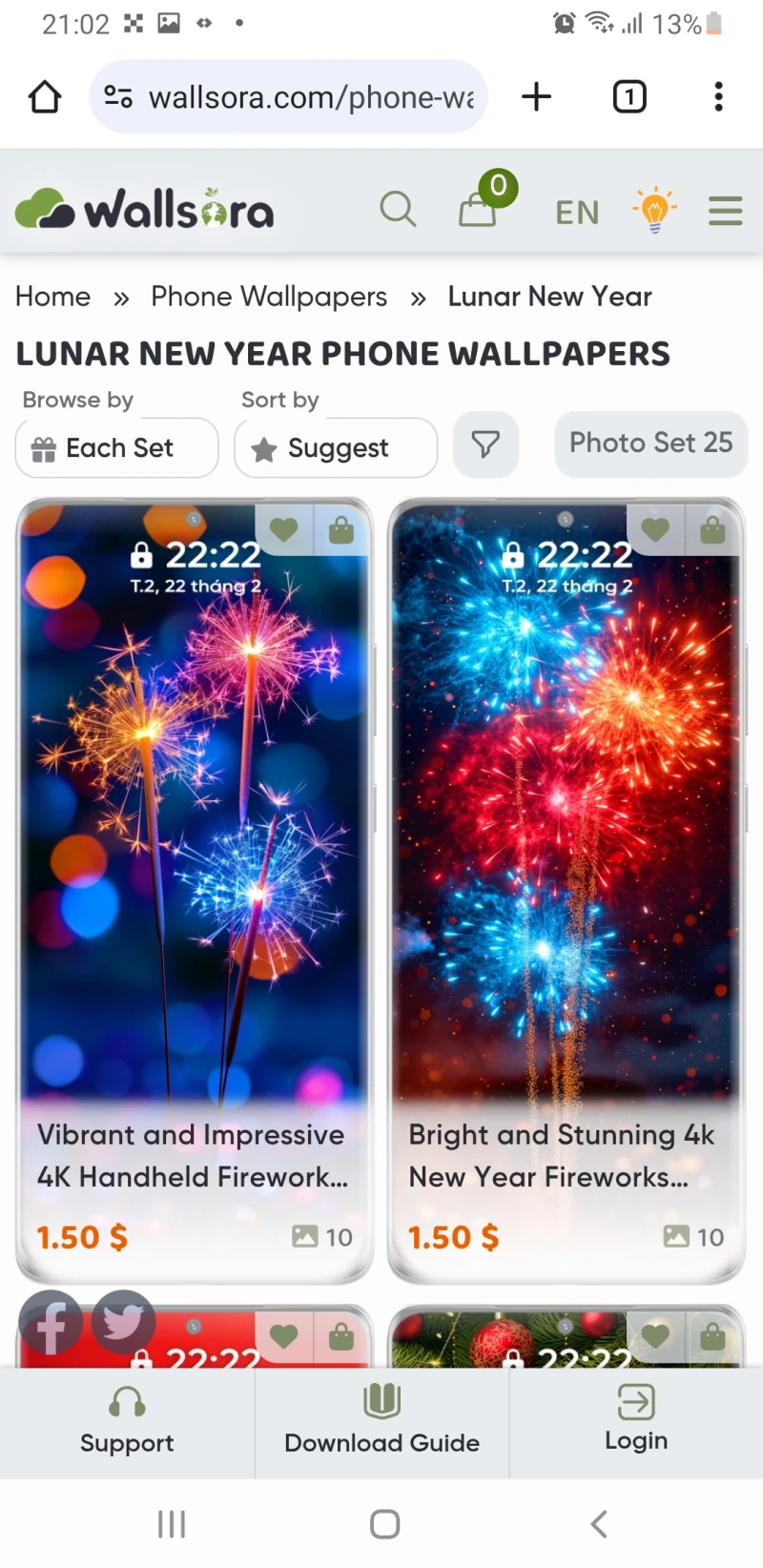Viewport: 763px width, 1568px height.
Task: Open the hamburger menu
Action: tap(725, 211)
